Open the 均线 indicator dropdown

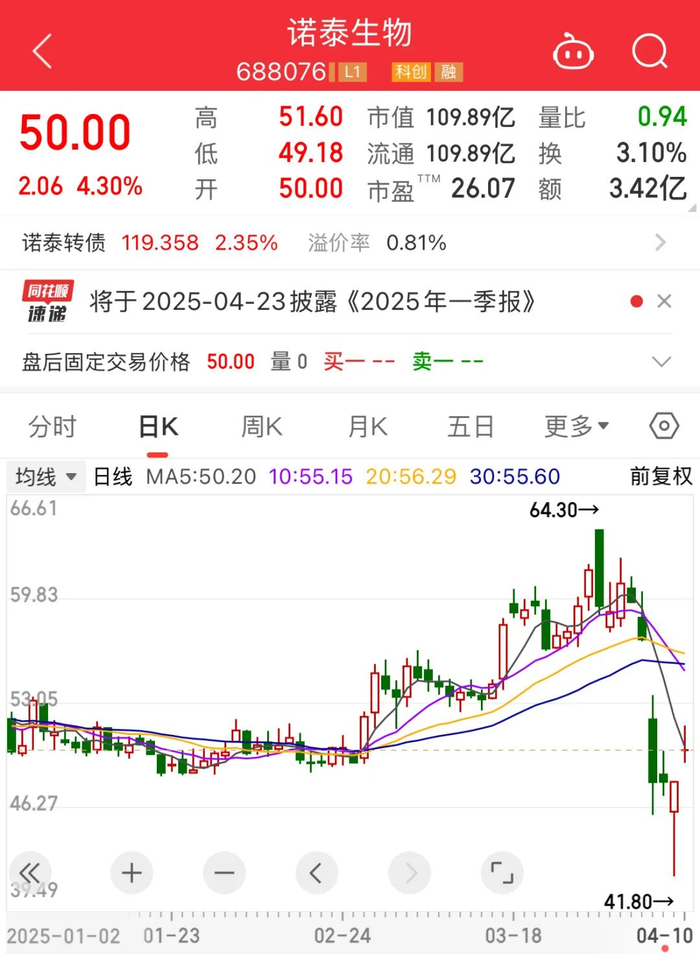46,476
